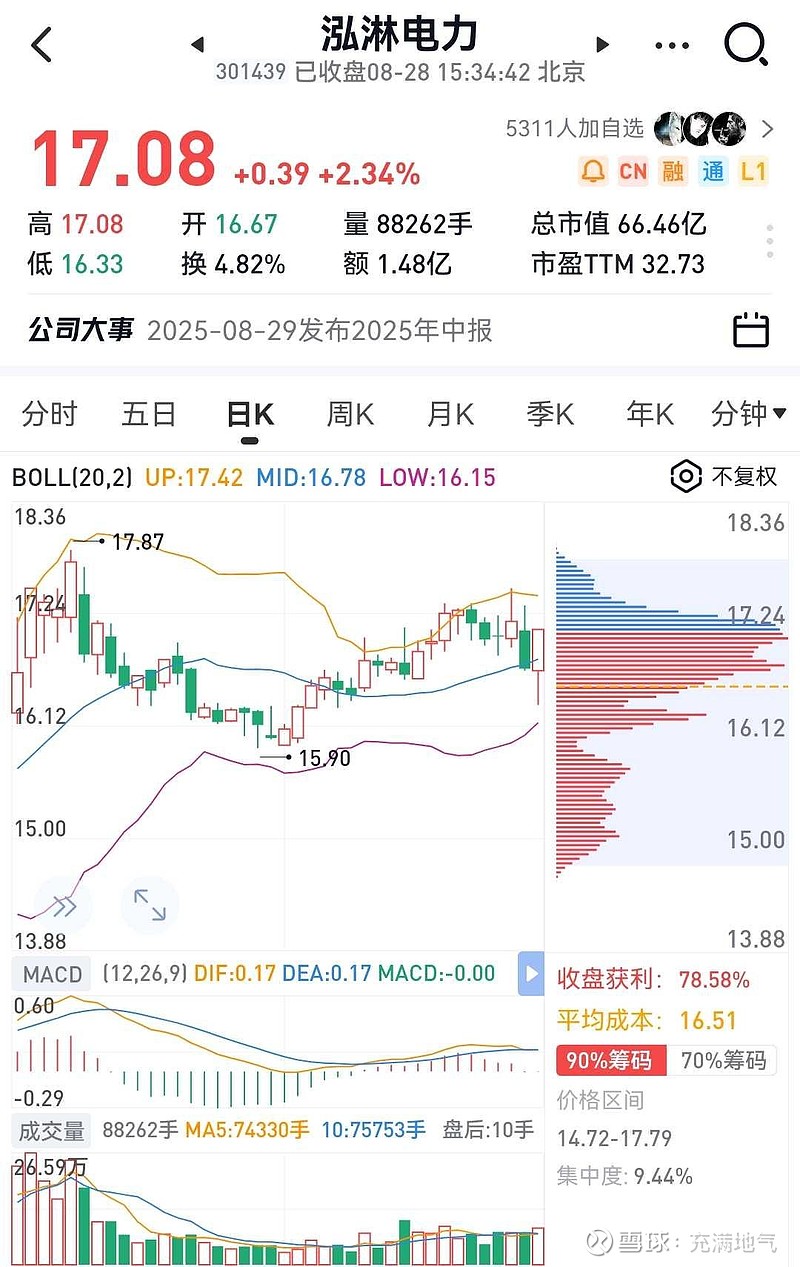
Task: Switch to the previous stock
Action: point(197,45)
